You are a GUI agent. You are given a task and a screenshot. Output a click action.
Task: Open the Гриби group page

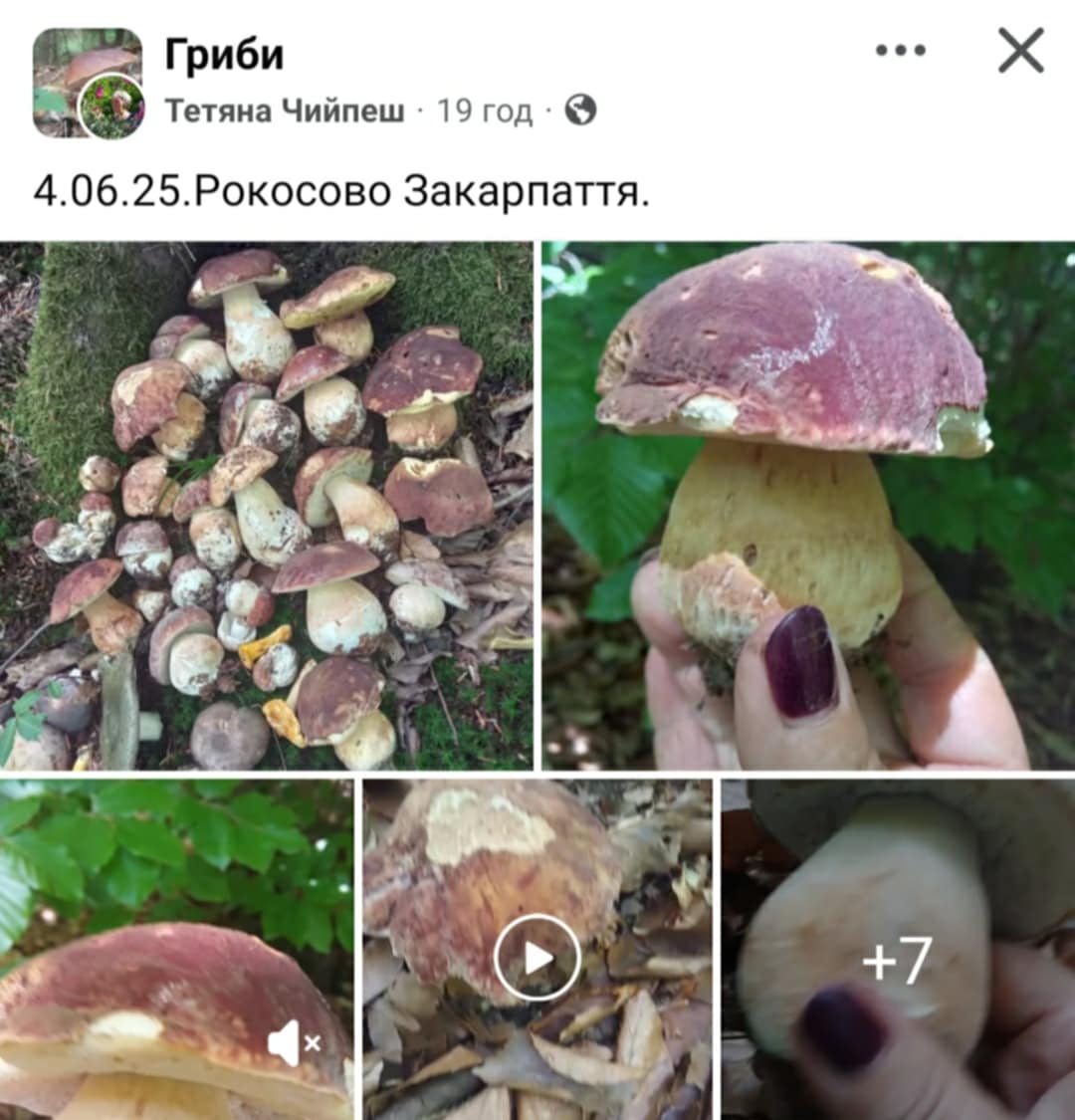(x=224, y=55)
